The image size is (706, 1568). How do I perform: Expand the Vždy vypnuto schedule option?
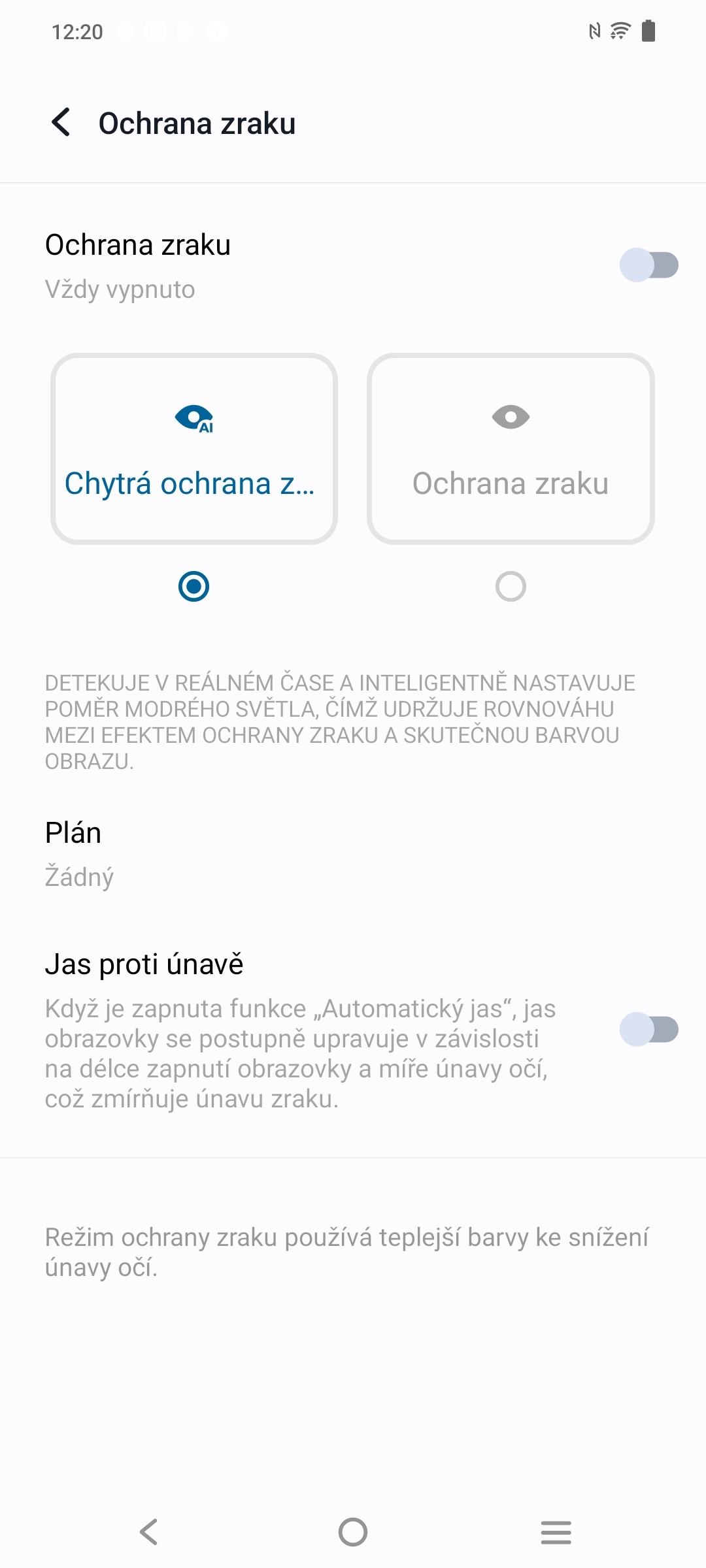pyautogui.click(x=120, y=289)
